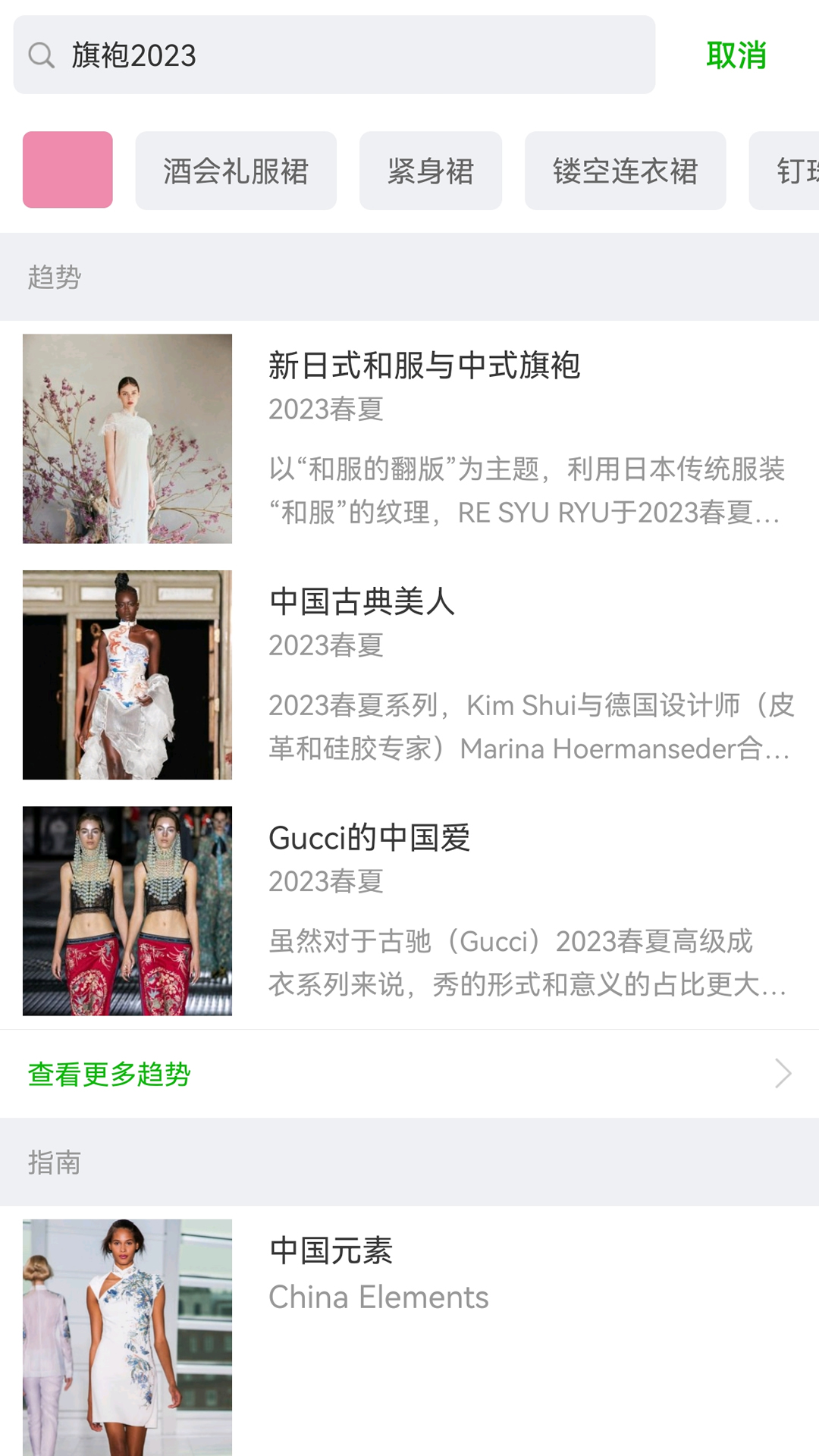Tap the China Elements guide thumbnail
Viewport: 819px width, 1456px height.
(x=127, y=1335)
